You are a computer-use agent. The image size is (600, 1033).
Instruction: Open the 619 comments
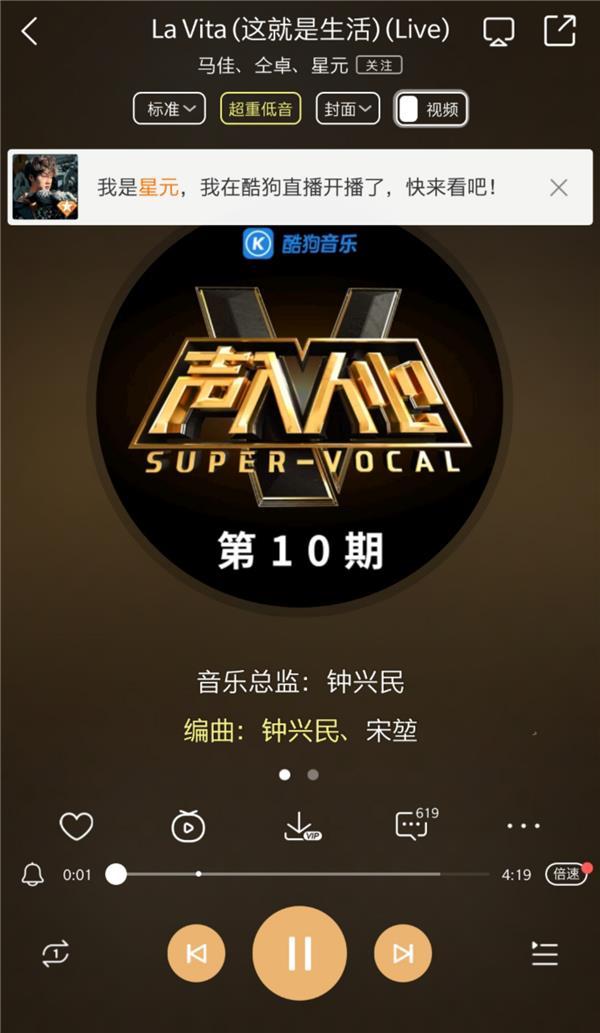[x=413, y=825]
